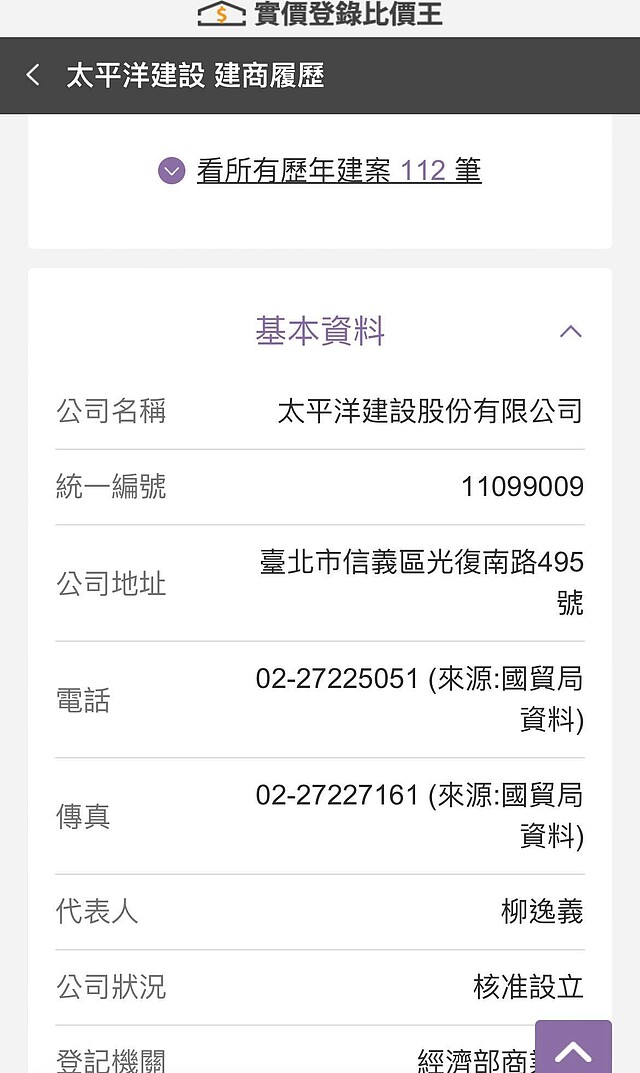Tap the purple scroll-to-top button
This screenshot has width=640, height=1073.
(x=573, y=1047)
